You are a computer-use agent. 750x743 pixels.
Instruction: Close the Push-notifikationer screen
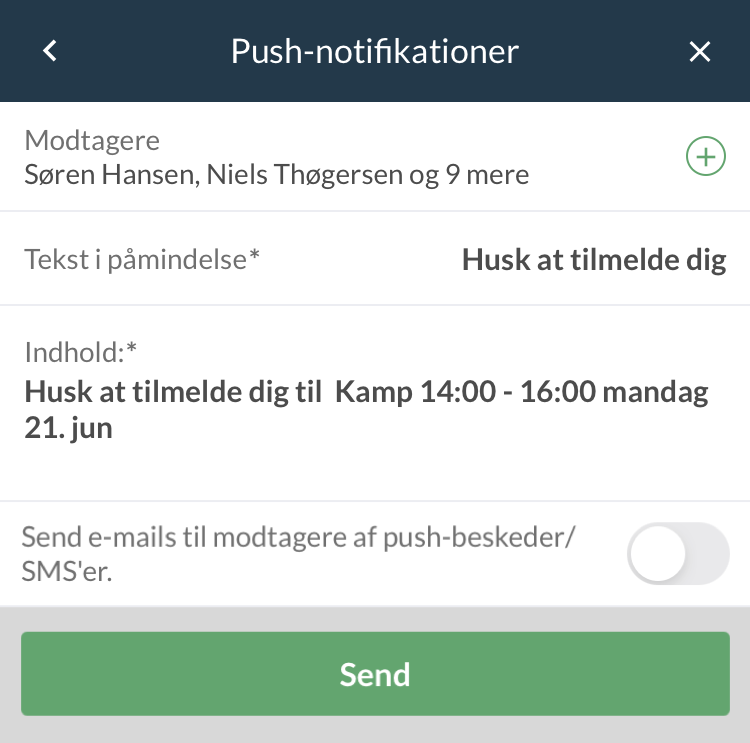pos(700,52)
